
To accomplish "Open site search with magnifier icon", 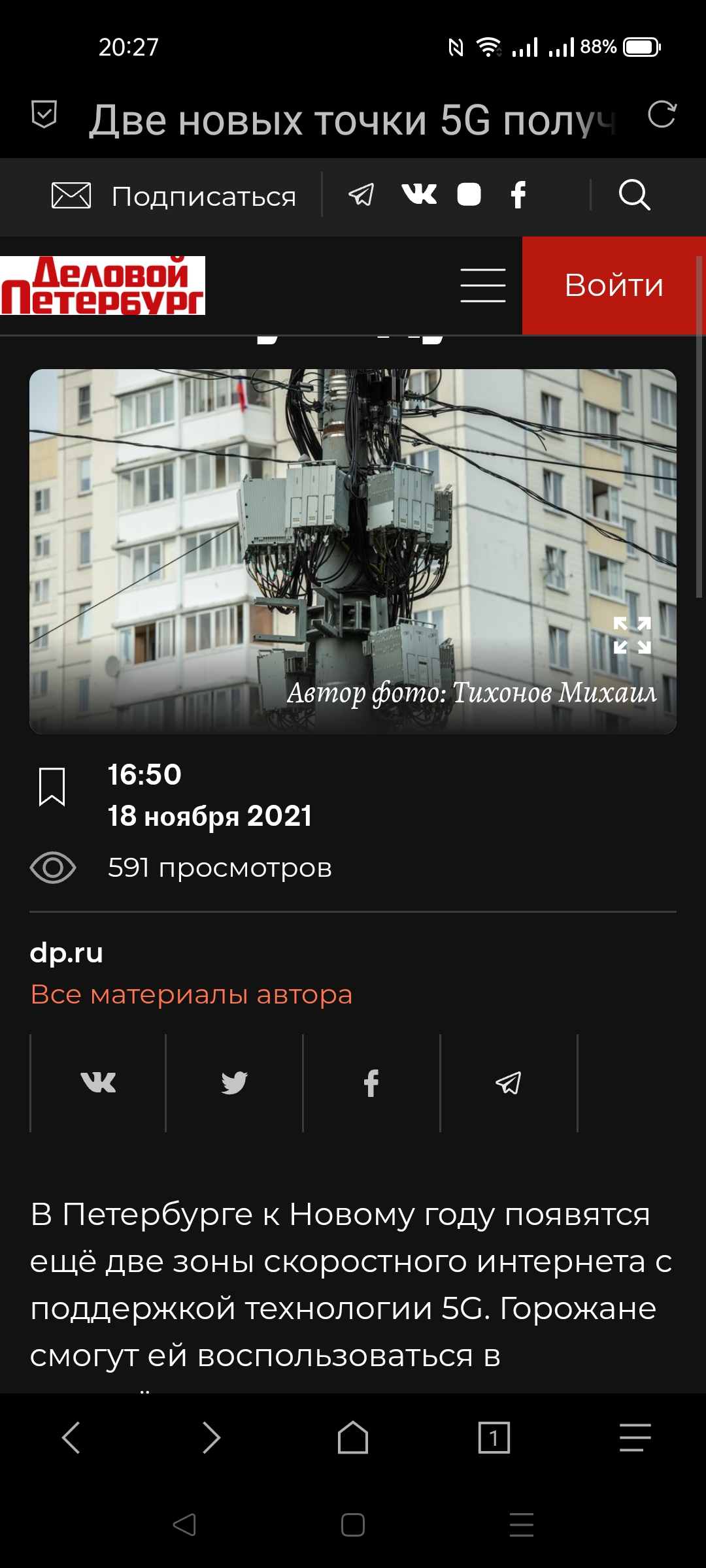I will pyautogui.click(x=634, y=195).
